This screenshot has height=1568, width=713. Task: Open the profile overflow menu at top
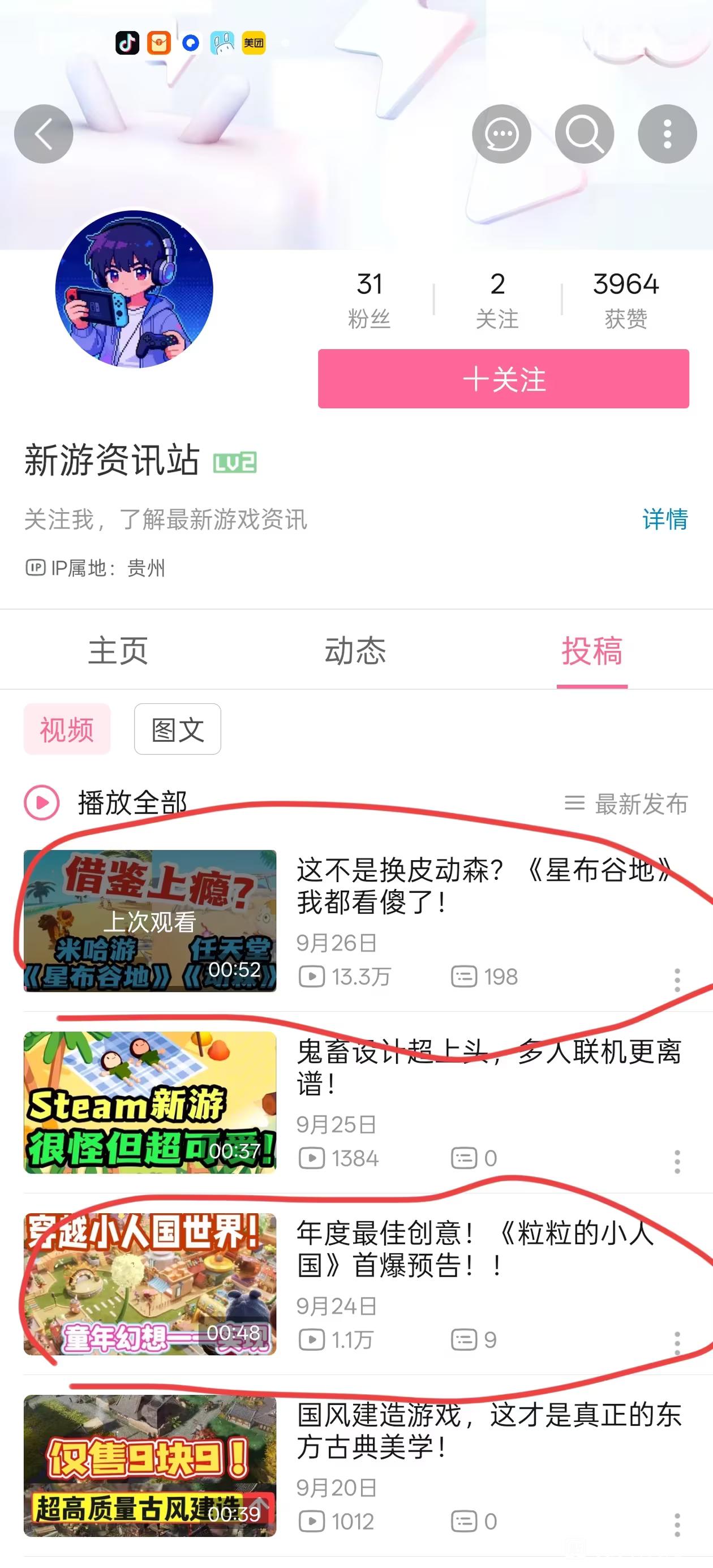point(667,134)
